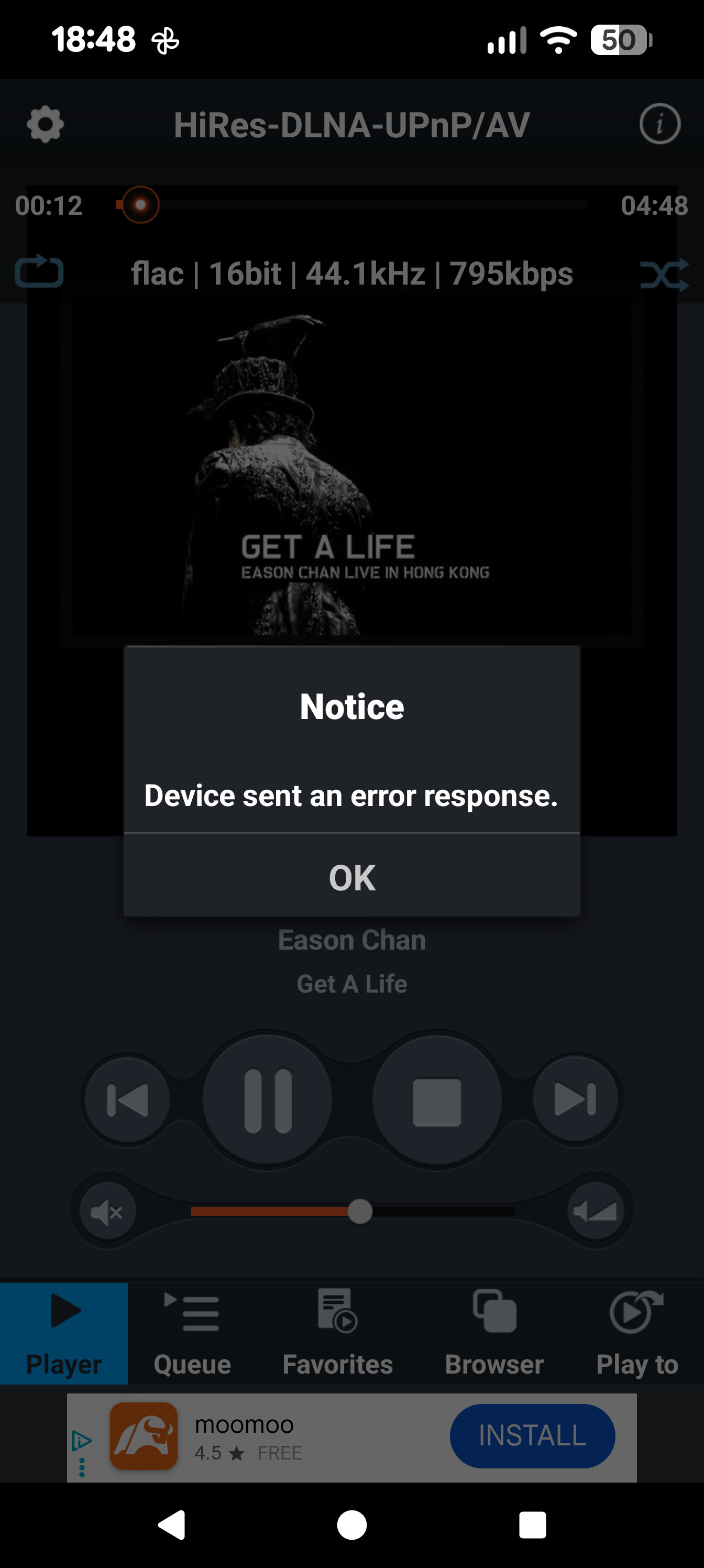This screenshot has height=1568, width=704.
Task: Toggle shuffle playback
Action: (x=664, y=274)
